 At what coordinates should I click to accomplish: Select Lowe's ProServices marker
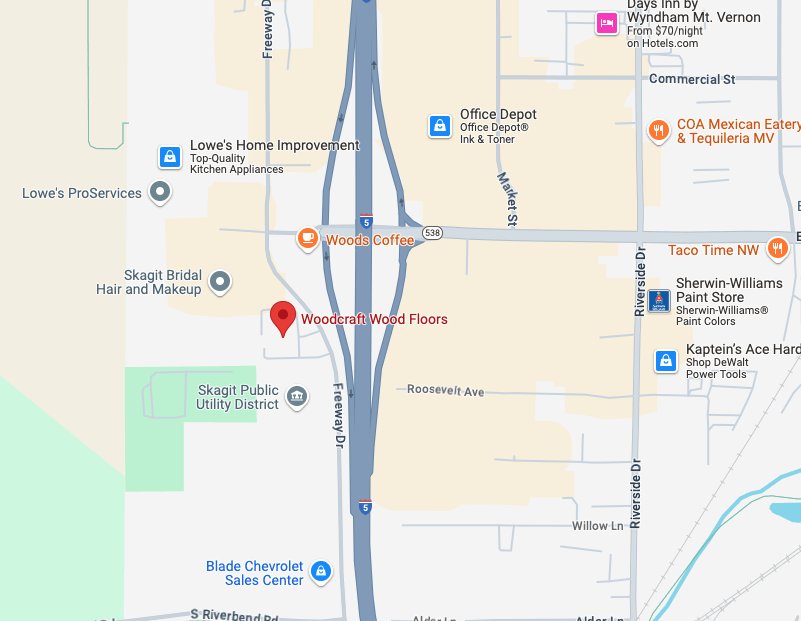[160, 192]
